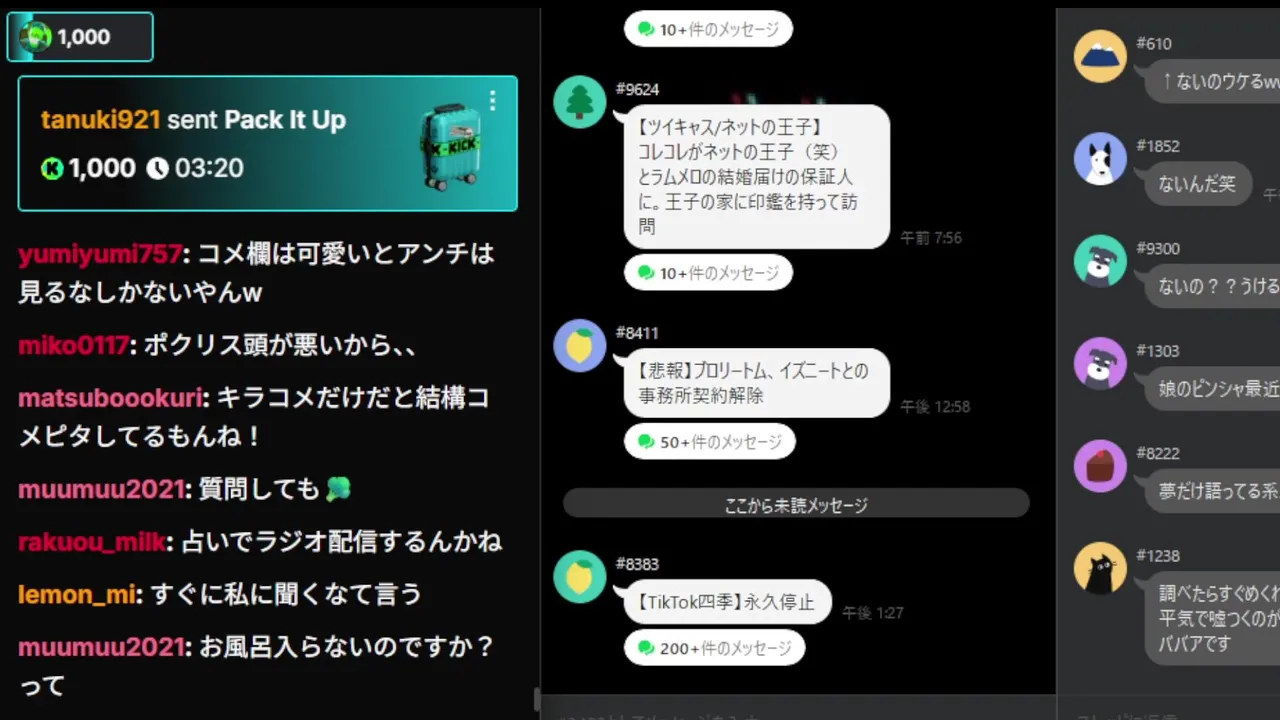Open matsuboookuri's user profile
Viewport: 1280px width, 720px height.
click(110, 398)
